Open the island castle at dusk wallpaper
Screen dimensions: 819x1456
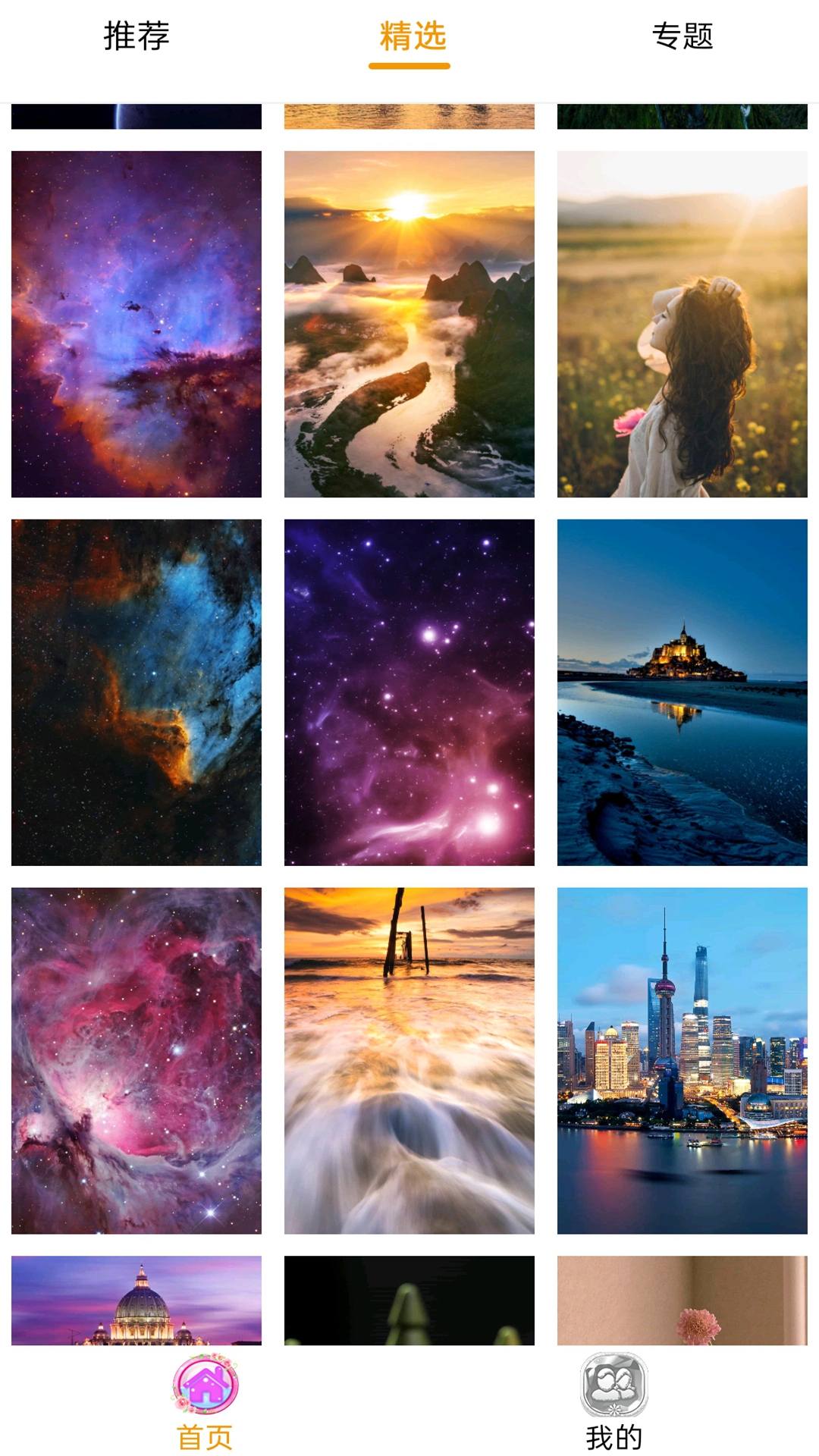[682, 692]
